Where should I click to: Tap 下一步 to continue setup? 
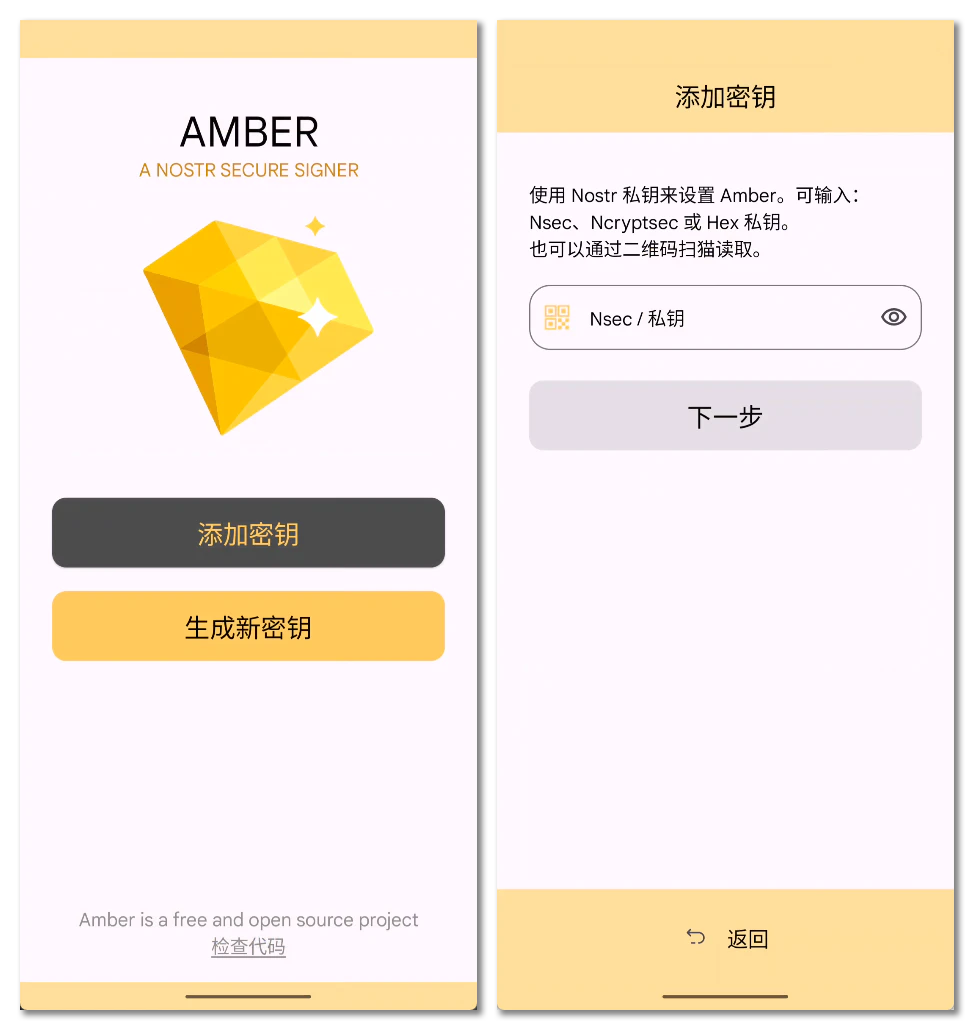(x=724, y=415)
